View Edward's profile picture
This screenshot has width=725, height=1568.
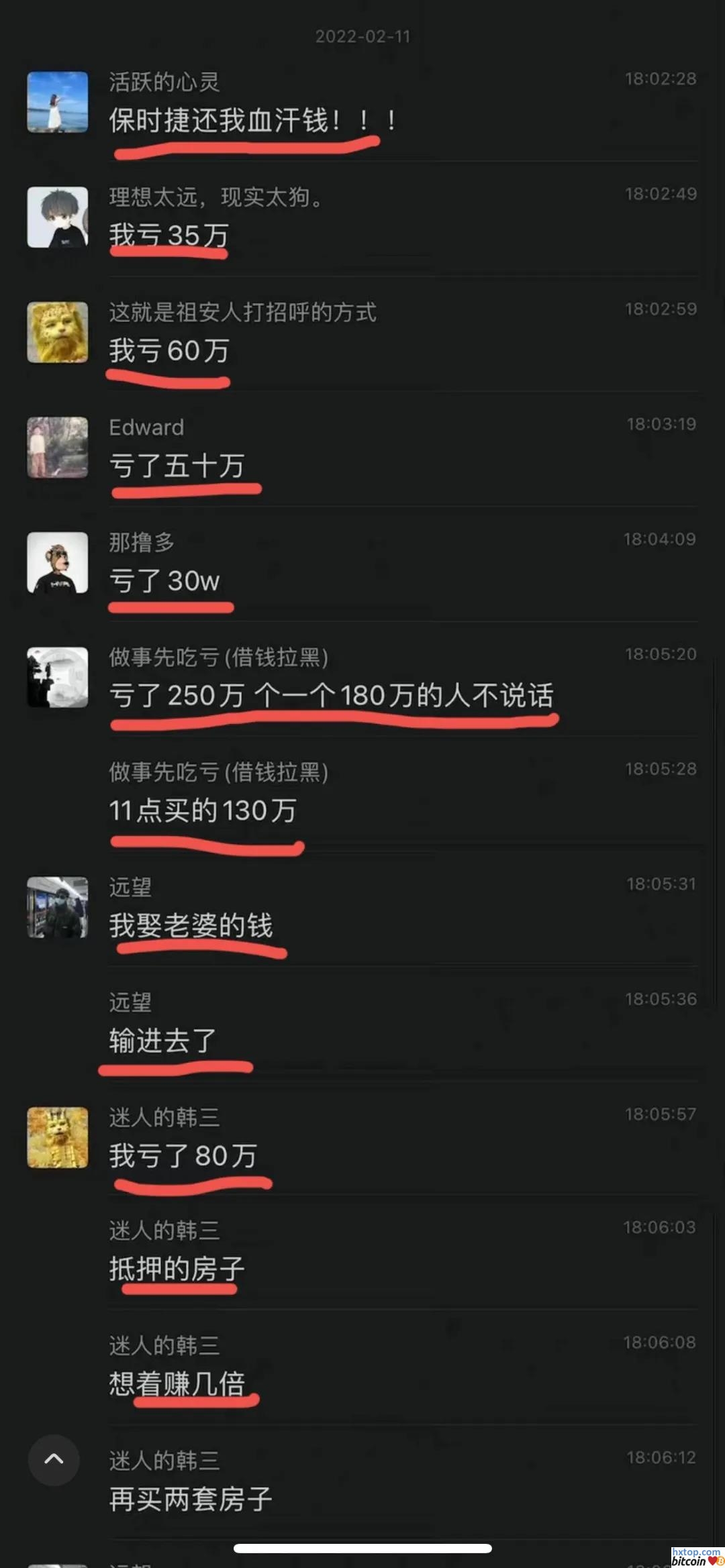click(x=58, y=447)
